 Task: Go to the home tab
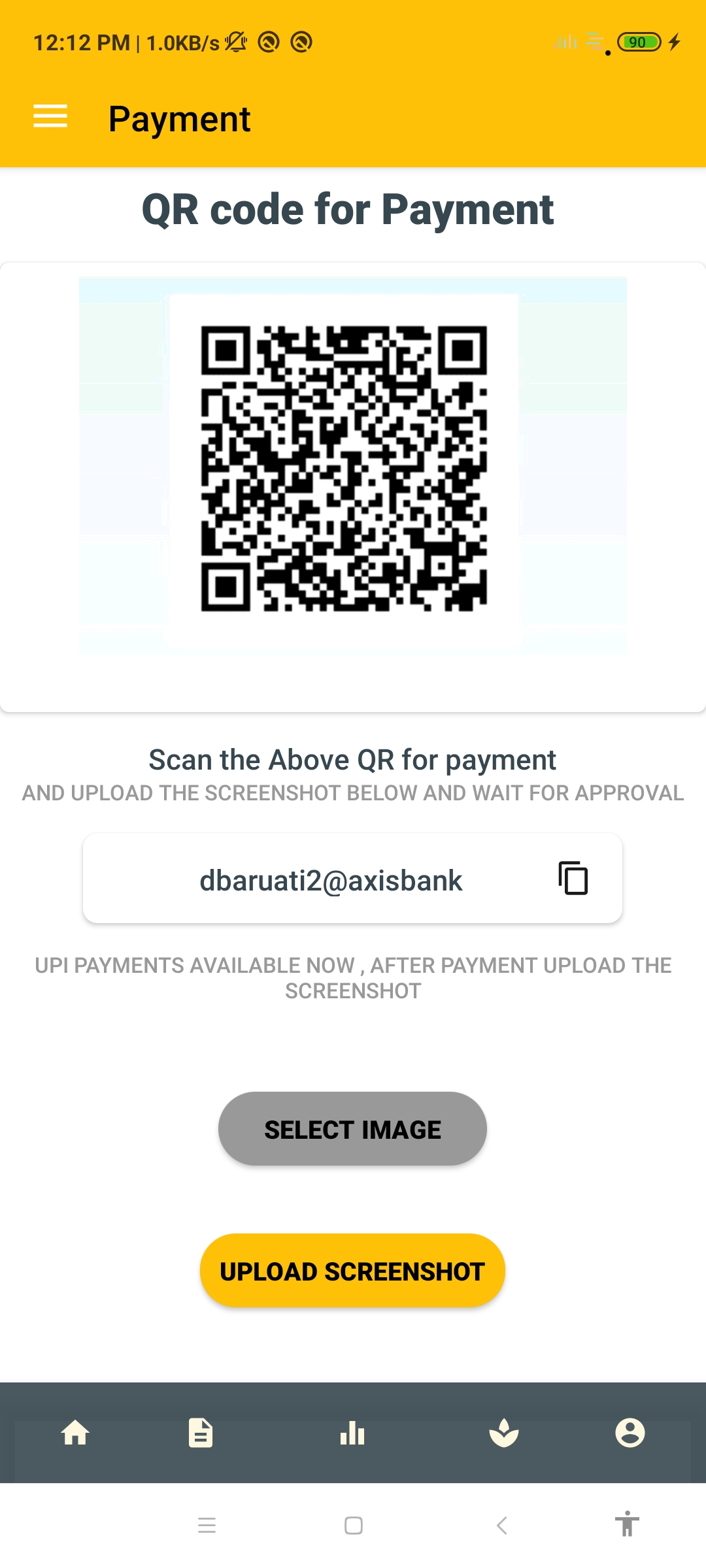pyautogui.click(x=75, y=1433)
